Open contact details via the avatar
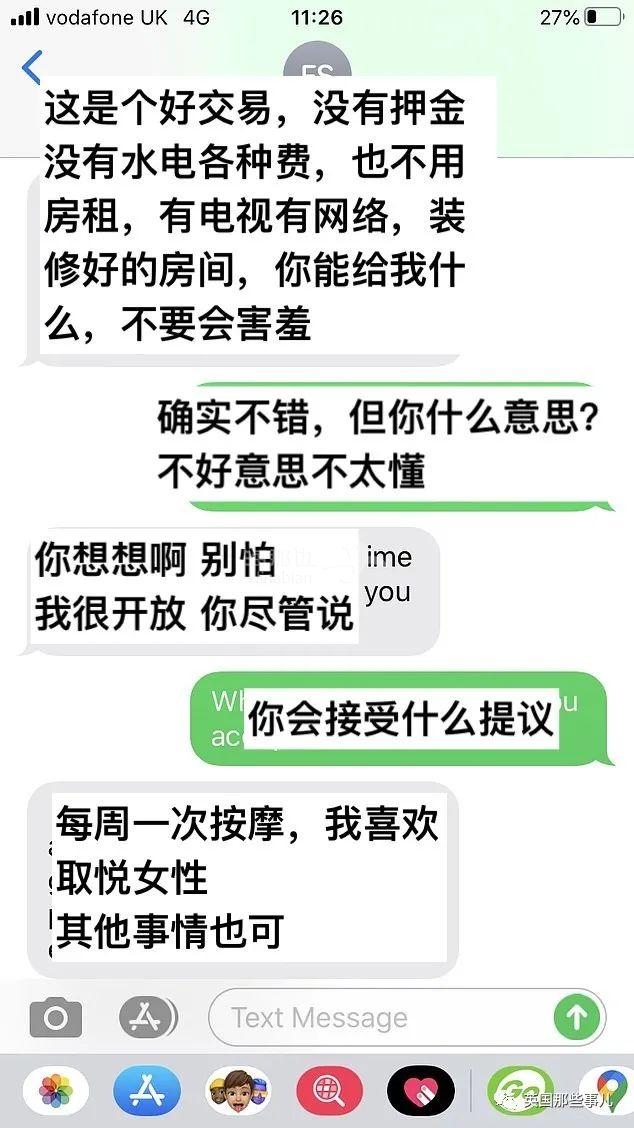This screenshot has width=634, height=1128. point(317,62)
